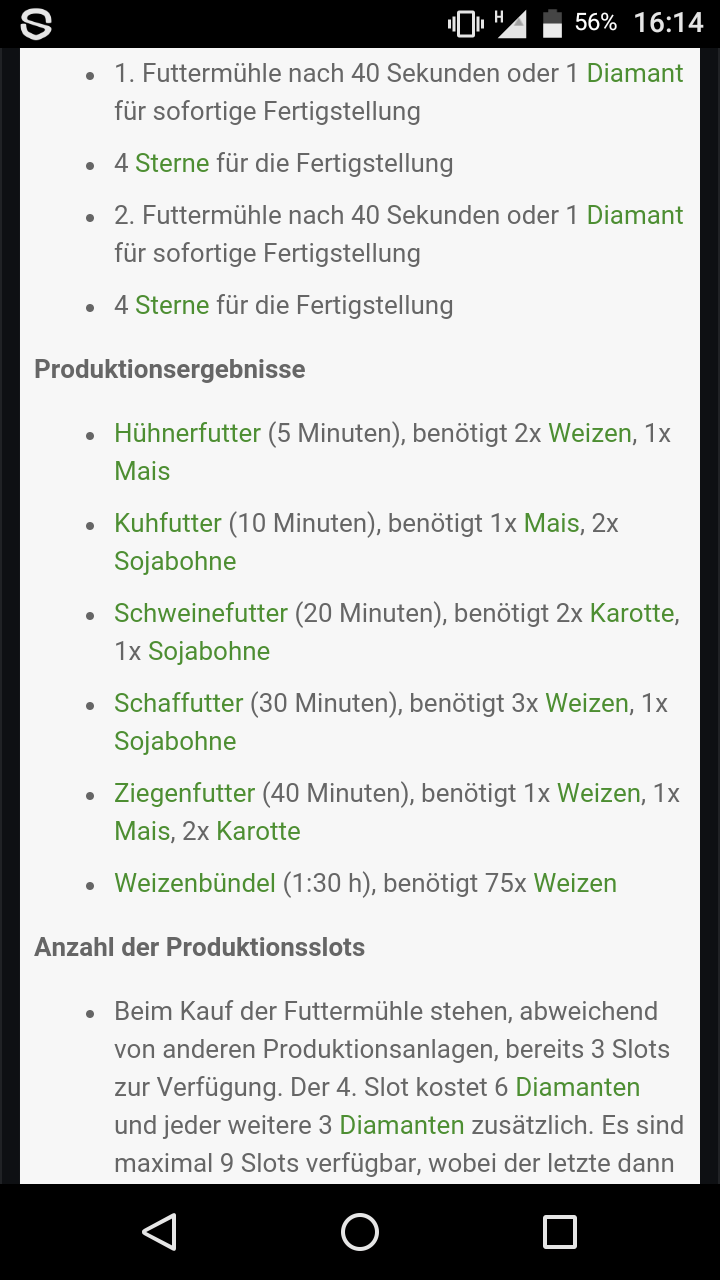Tap Diamant link in the 1. Futtermühle line
This screenshot has height=1280, width=720.
coord(635,73)
